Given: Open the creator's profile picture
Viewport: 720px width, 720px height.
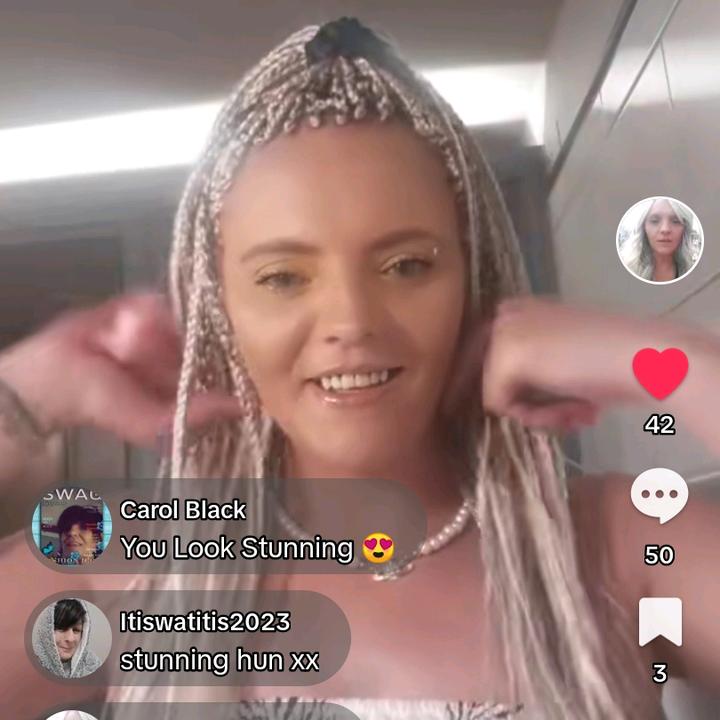Looking at the screenshot, I should coord(659,240).
